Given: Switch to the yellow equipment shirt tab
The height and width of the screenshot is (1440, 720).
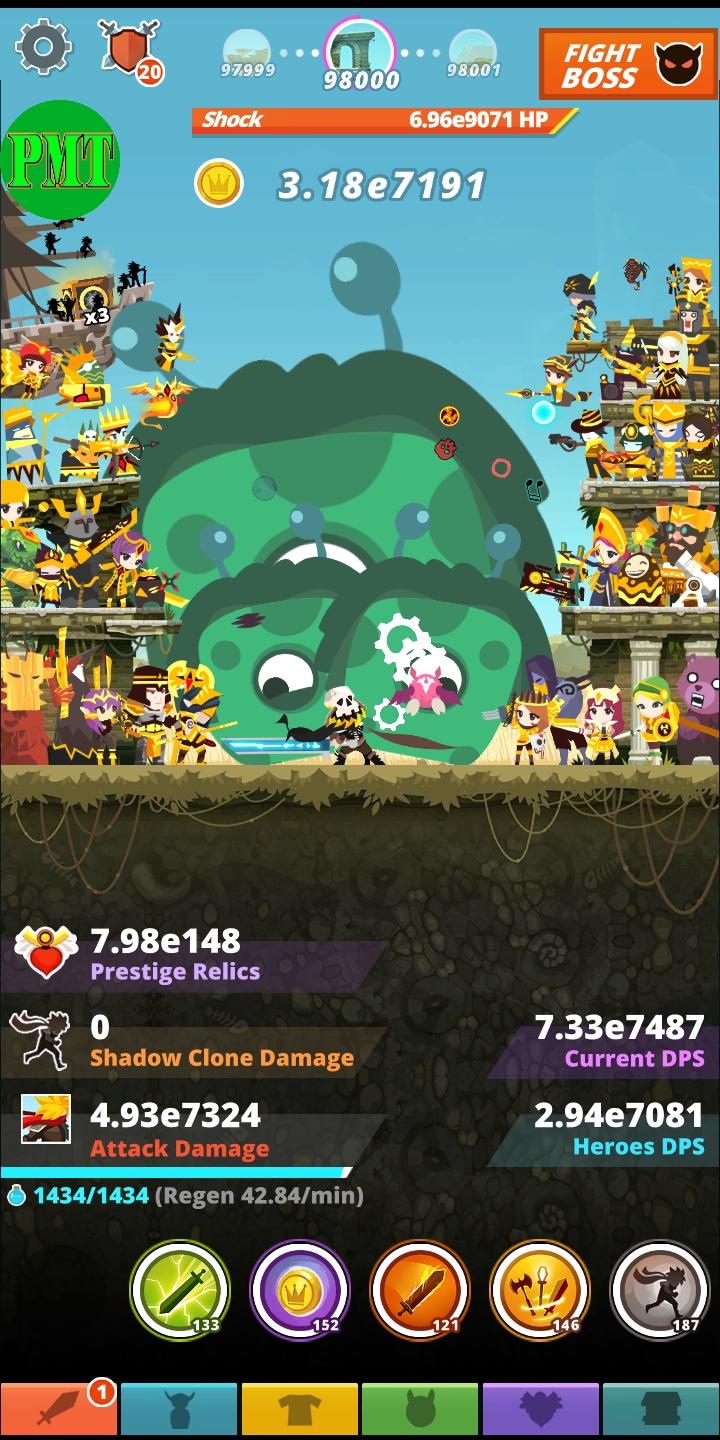Looking at the screenshot, I should coord(299,1410).
